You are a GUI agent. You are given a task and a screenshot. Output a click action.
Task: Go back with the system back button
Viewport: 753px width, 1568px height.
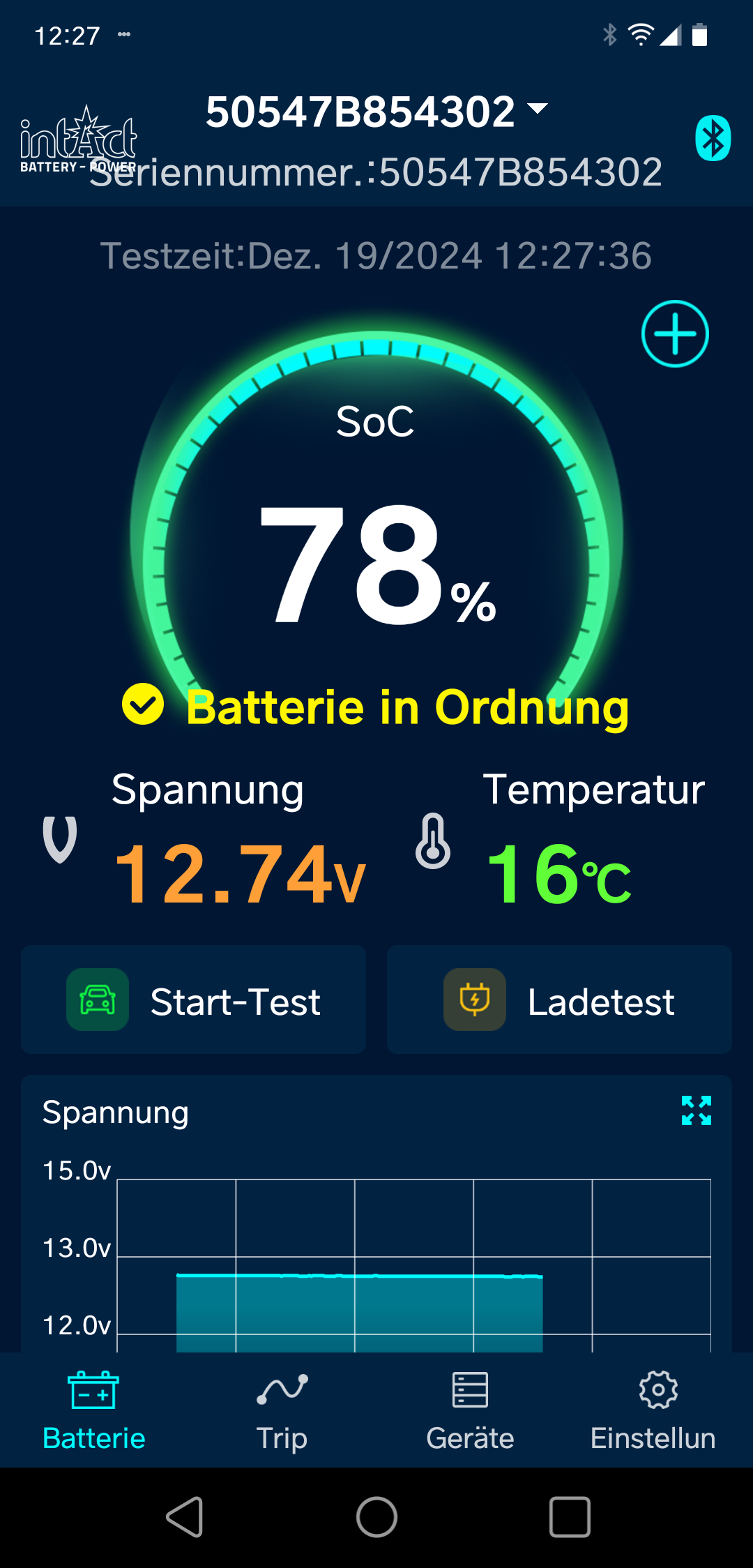pyautogui.click(x=185, y=1516)
